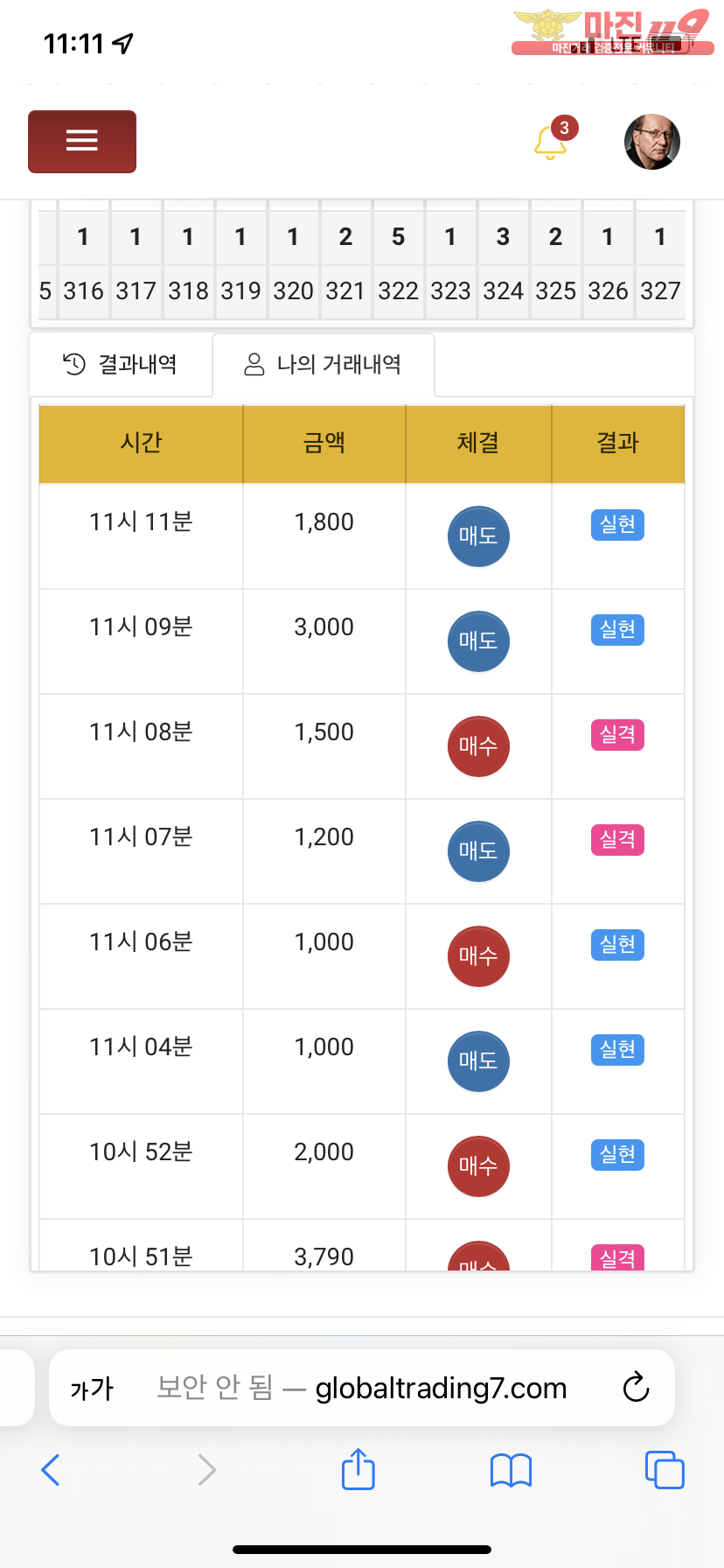Open the profile avatar

pos(651,141)
